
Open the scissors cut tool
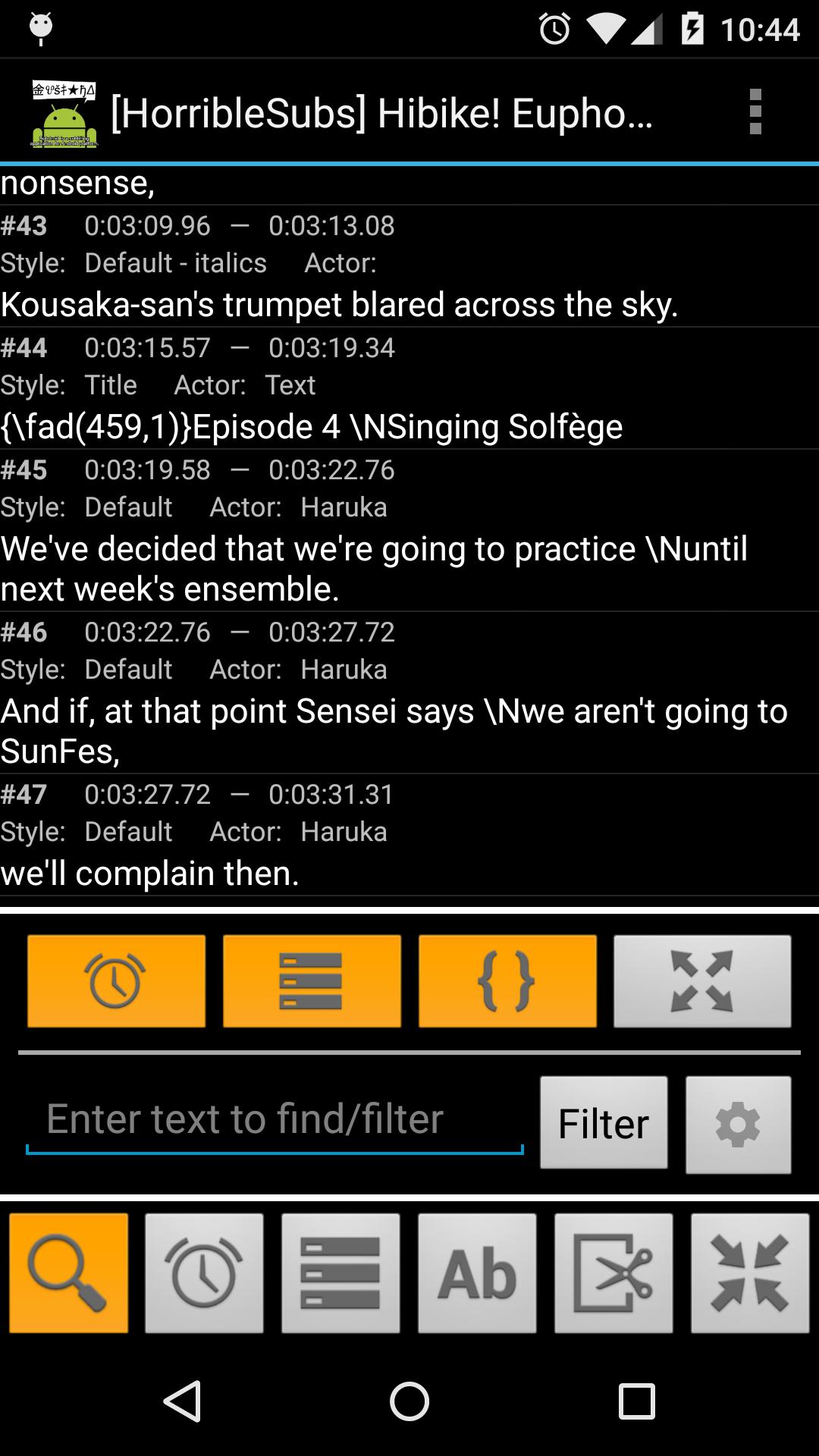[x=613, y=1273]
